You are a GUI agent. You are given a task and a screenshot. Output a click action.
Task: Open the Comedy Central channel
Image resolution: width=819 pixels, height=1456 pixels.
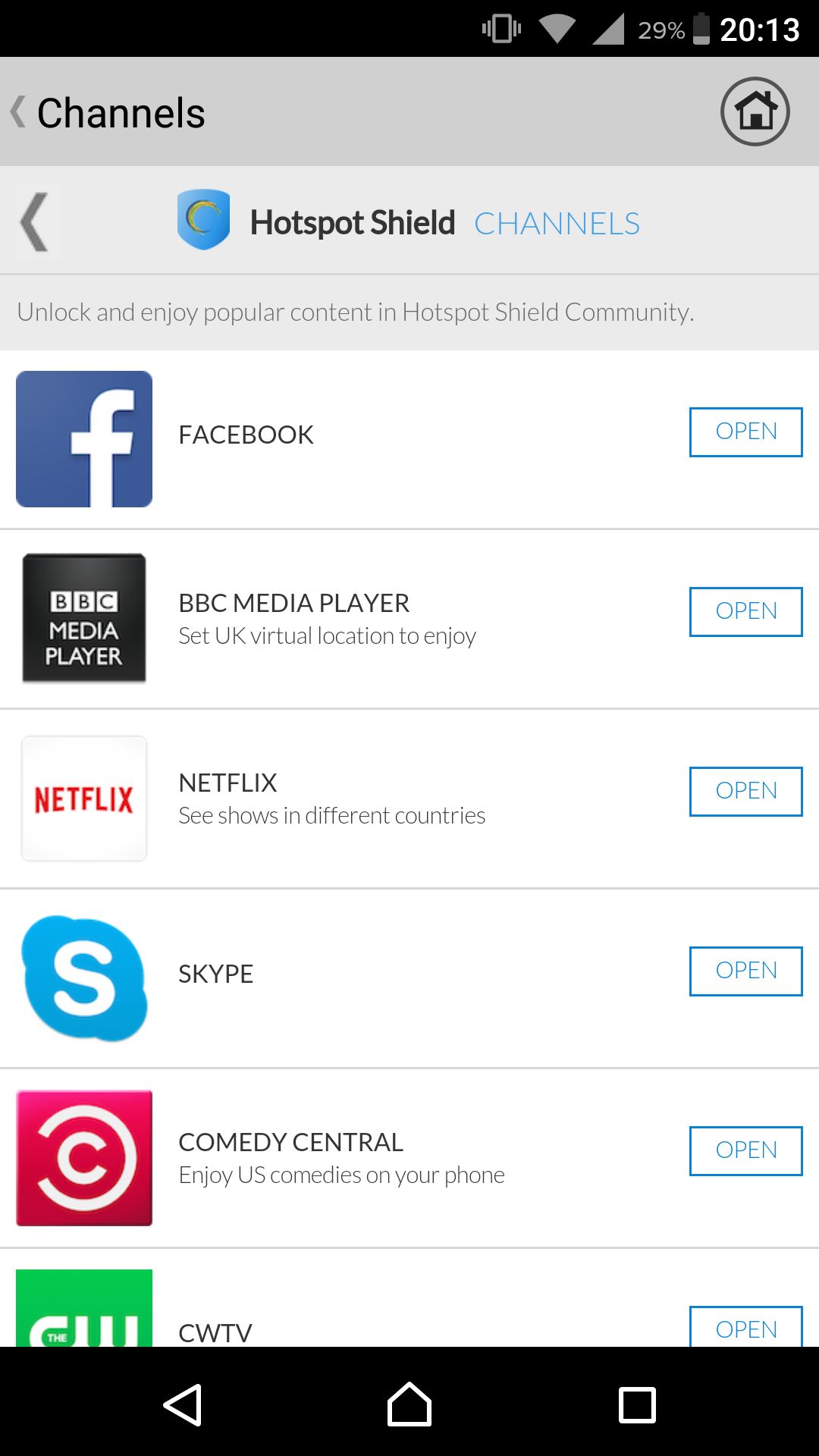pyautogui.click(x=745, y=1150)
